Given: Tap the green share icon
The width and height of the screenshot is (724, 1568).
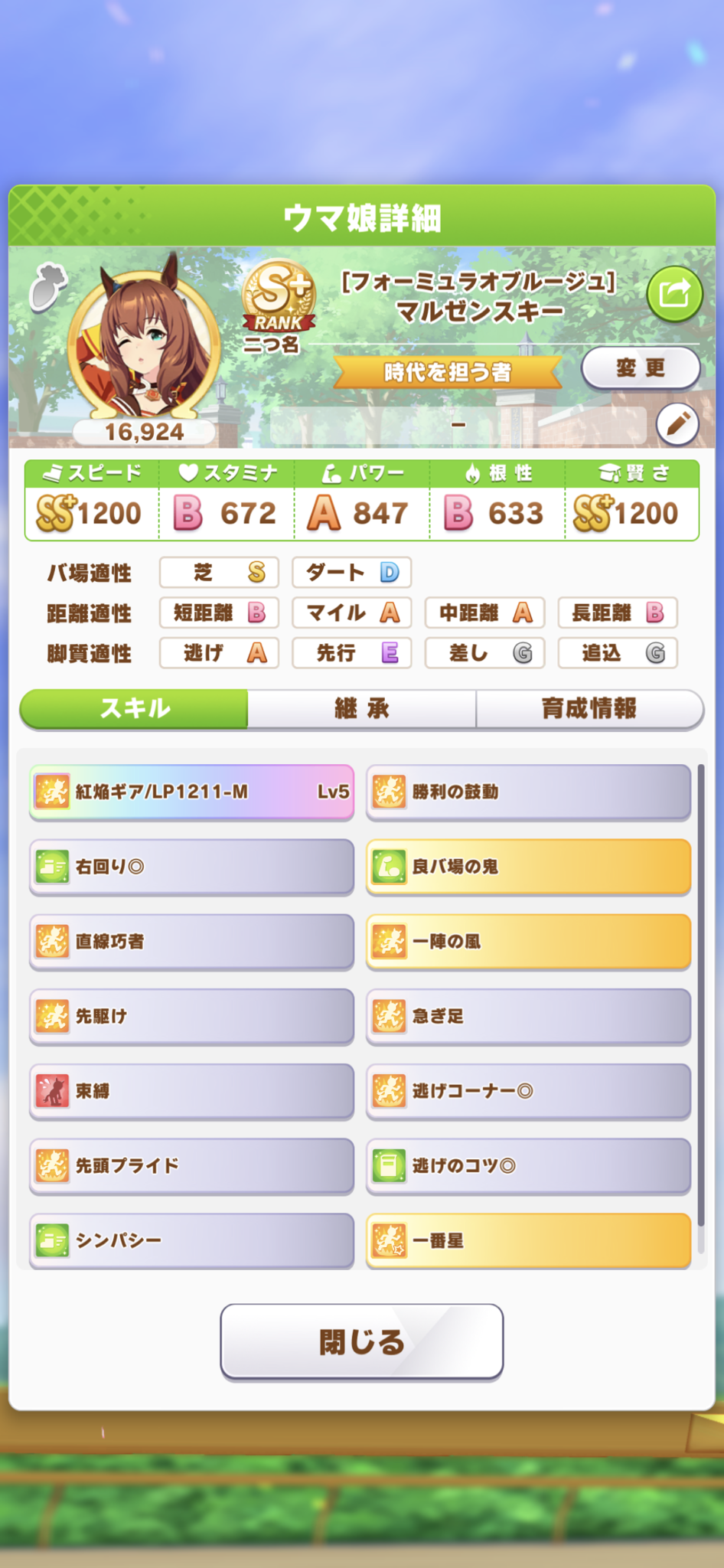Looking at the screenshot, I should tap(673, 293).
